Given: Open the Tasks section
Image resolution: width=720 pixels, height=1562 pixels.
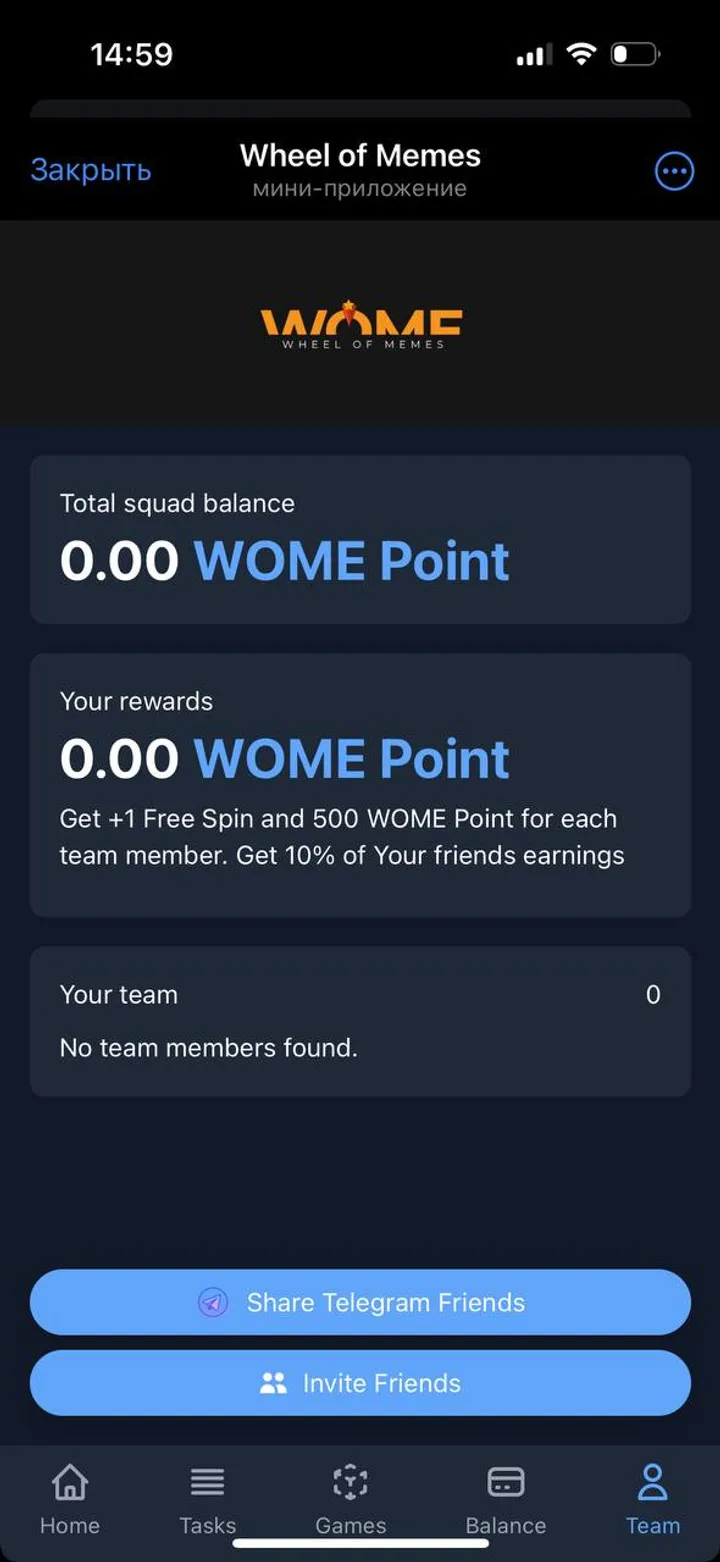Looking at the screenshot, I should tap(207, 1500).
